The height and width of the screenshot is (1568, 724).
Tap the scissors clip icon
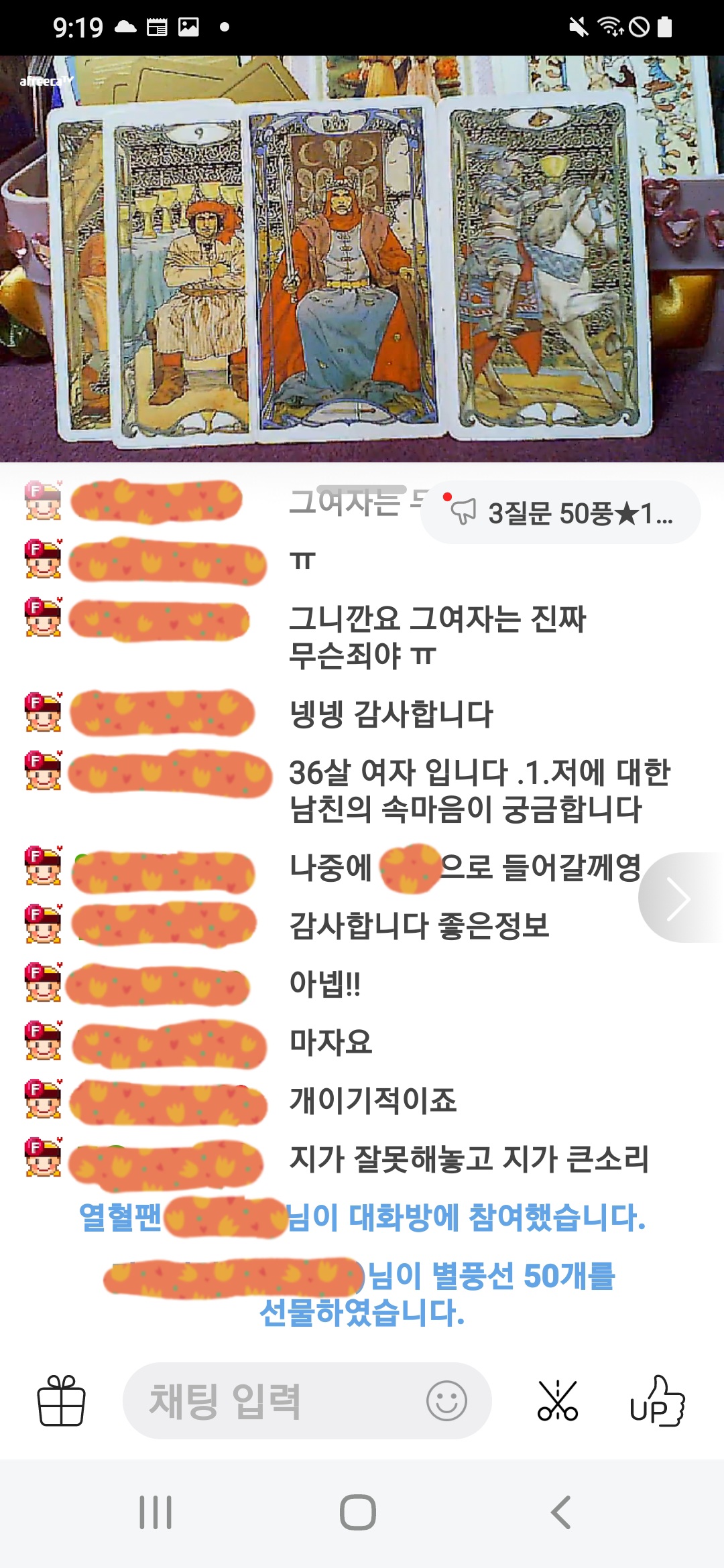pyautogui.click(x=557, y=1400)
